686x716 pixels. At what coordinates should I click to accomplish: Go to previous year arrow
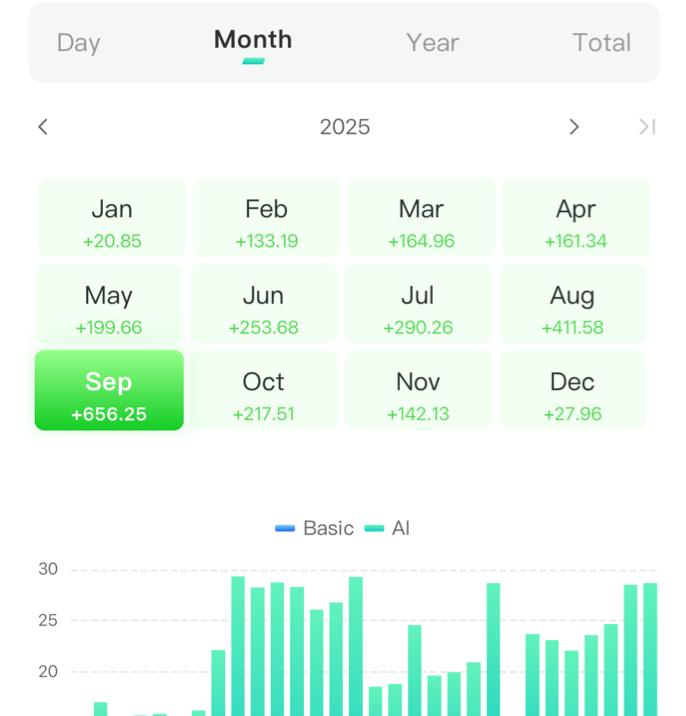(x=43, y=127)
